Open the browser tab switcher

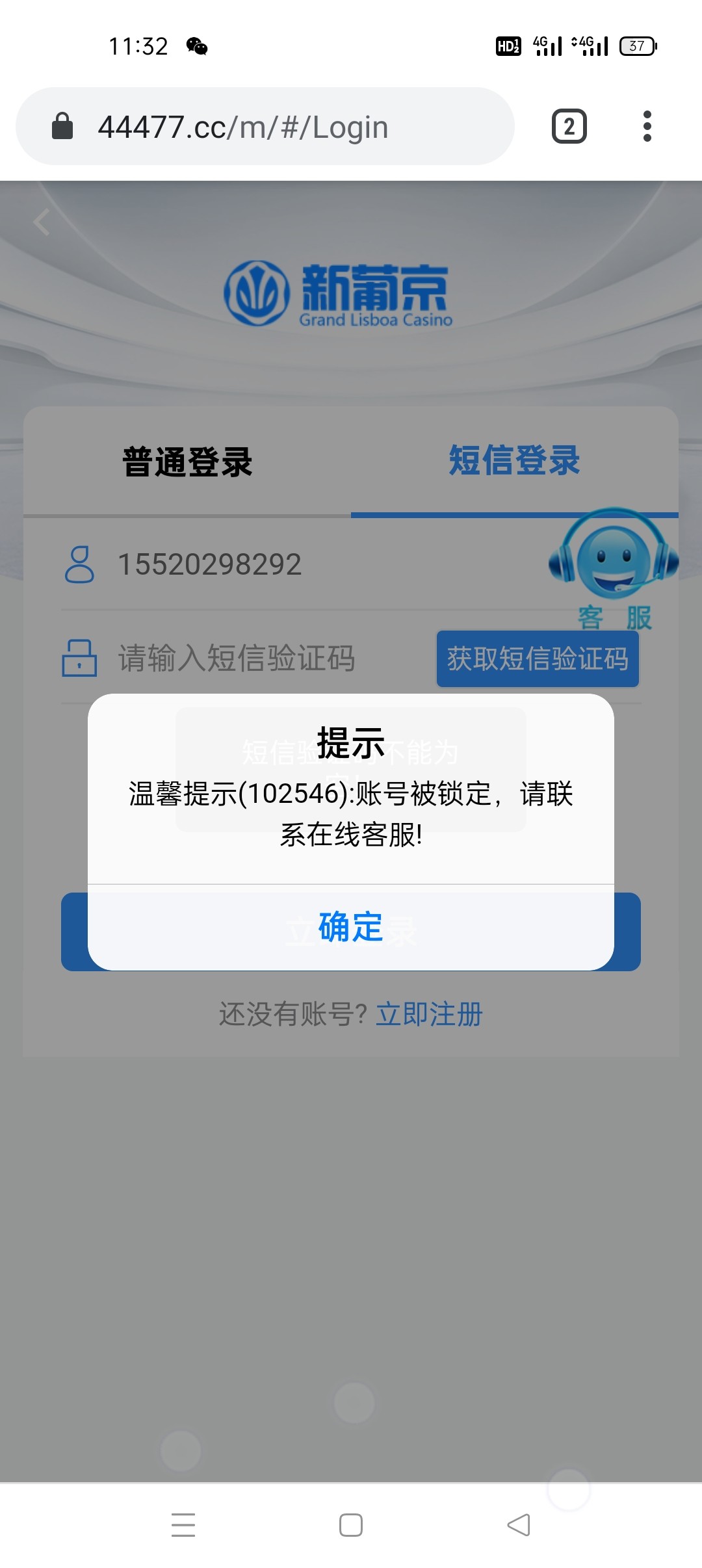[x=569, y=127]
